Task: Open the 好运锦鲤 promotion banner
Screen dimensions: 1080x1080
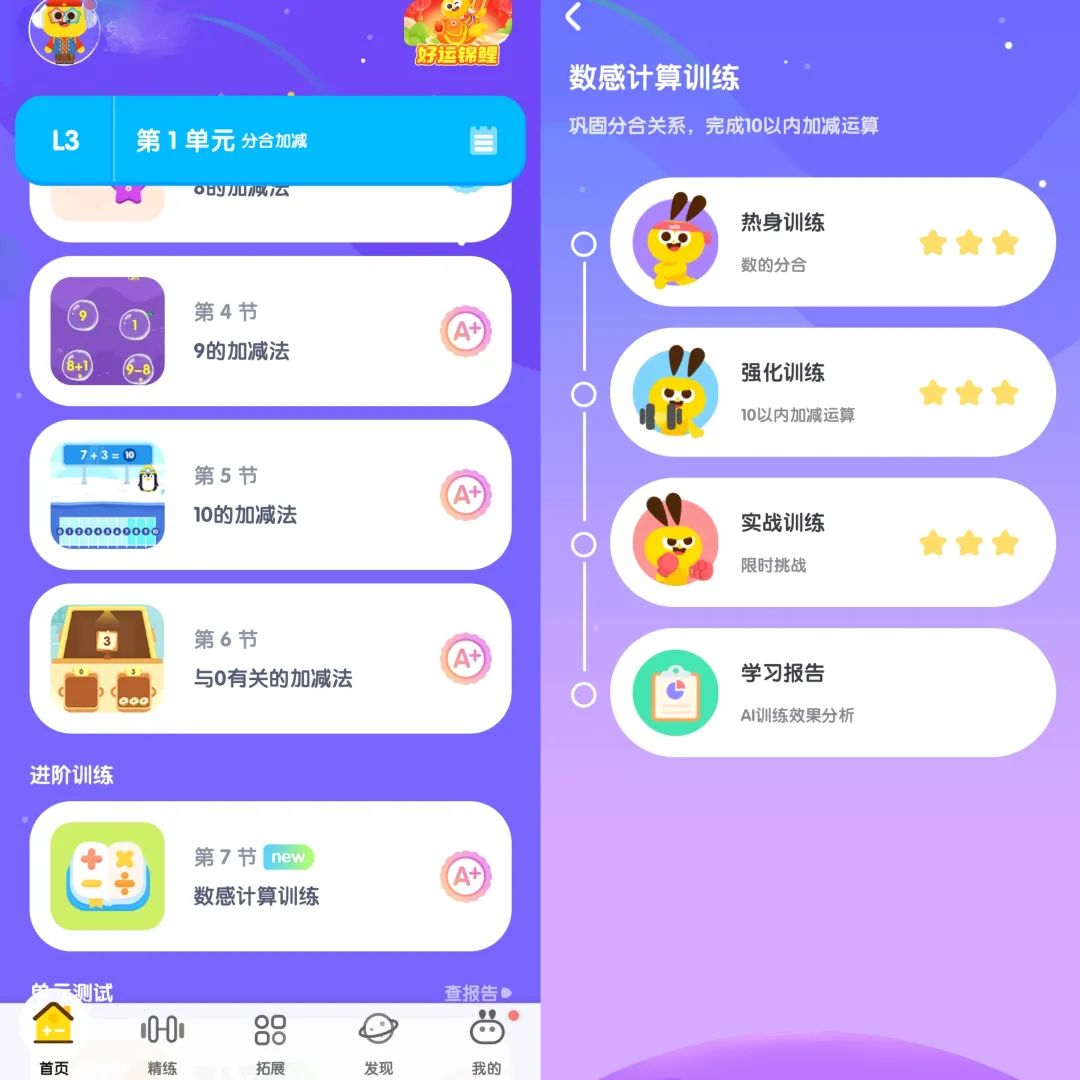Action: pyautogui.click(x=458, y=32)
